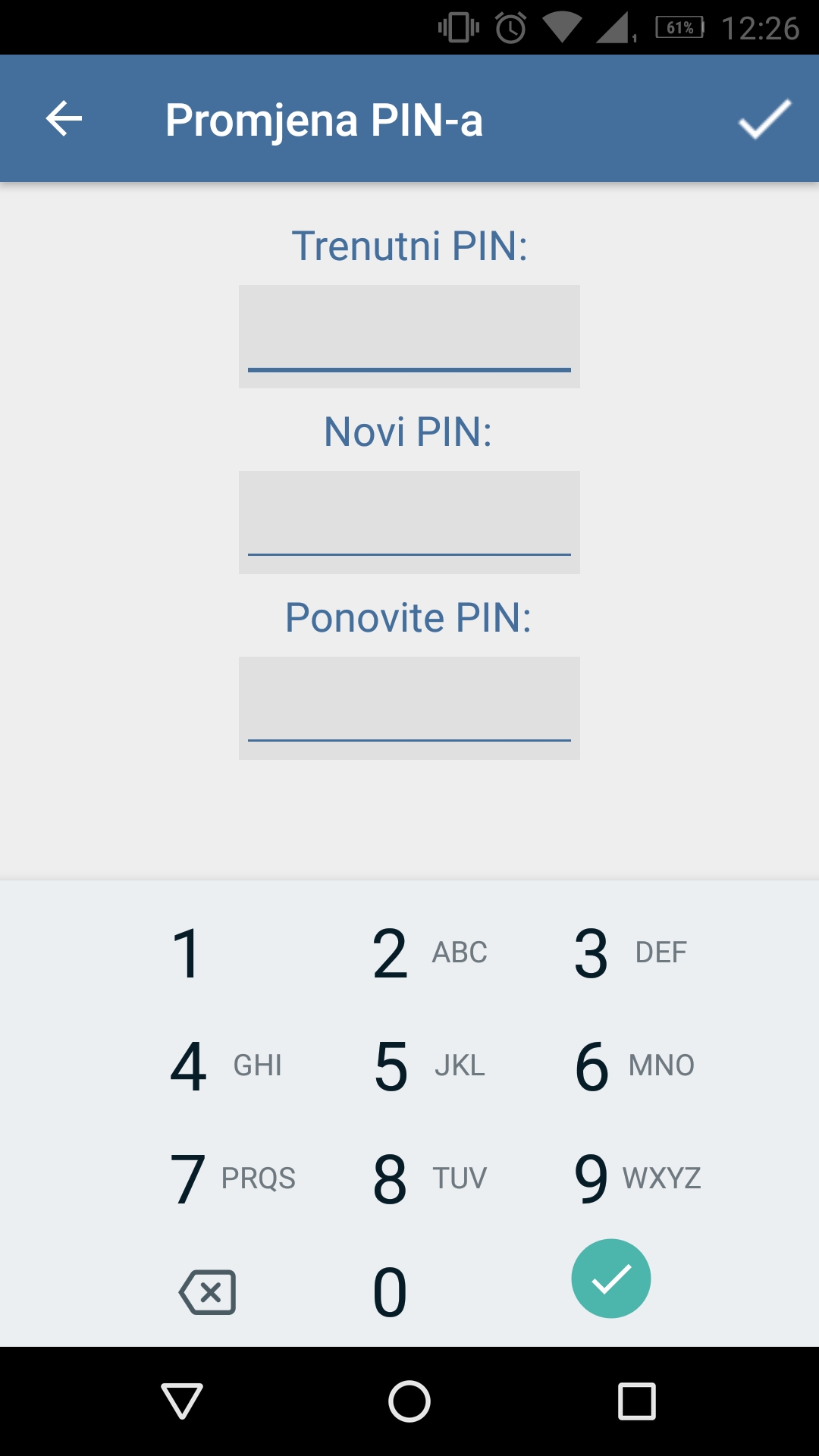Enter digit 7 PRQS
This screenshot has width=819, height=1456.
click(208, 1178)
